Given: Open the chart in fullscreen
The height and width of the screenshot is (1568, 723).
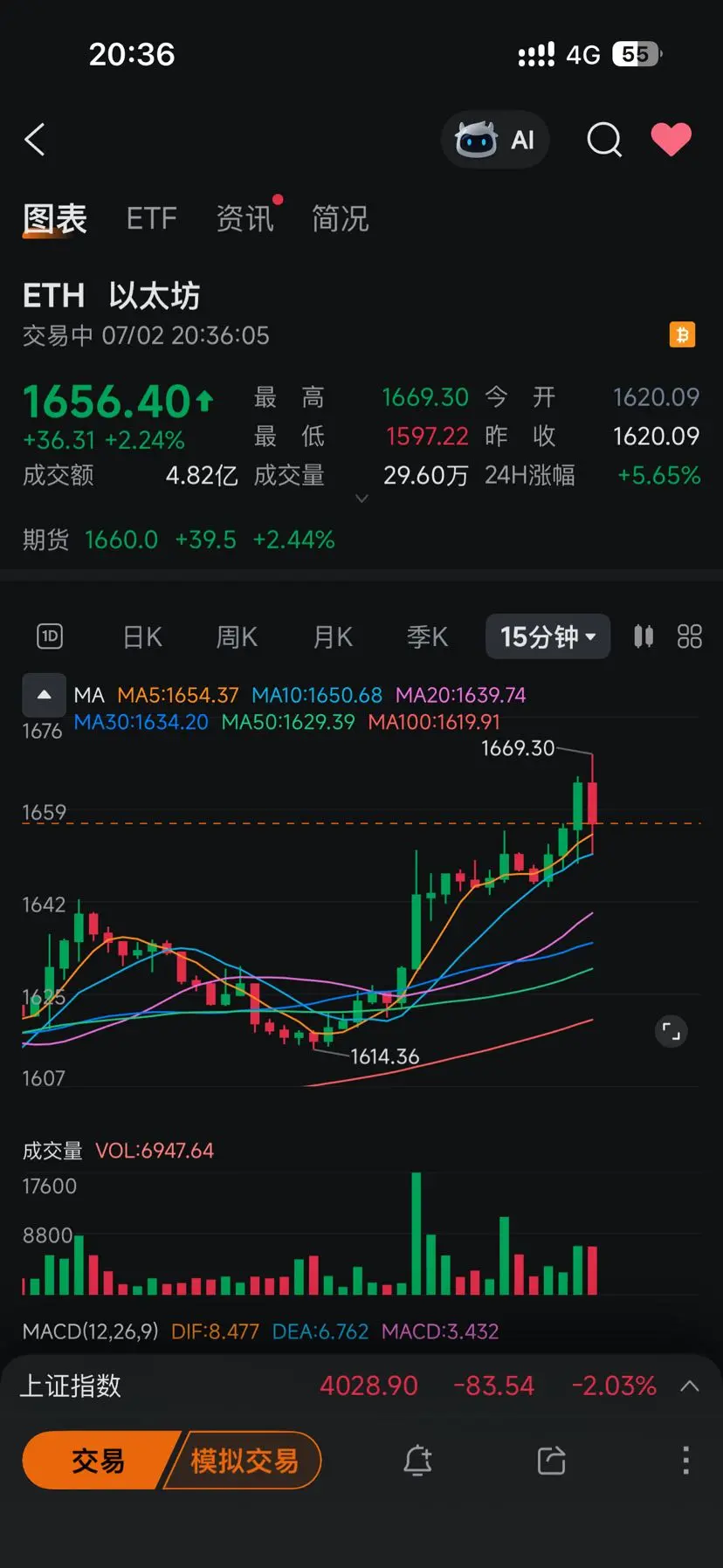Looking at the screenshot, I should [671, 1032].
